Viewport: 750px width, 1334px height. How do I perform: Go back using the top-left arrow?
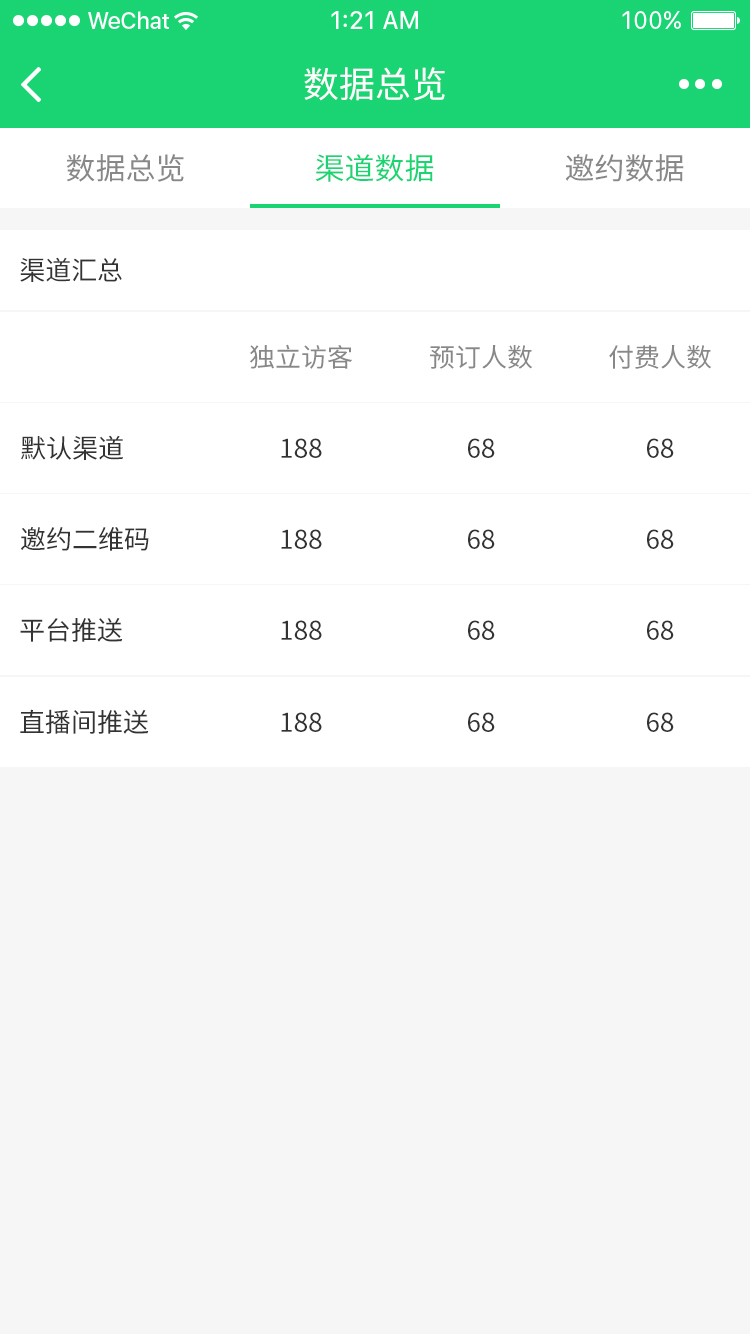pos(32,85)
